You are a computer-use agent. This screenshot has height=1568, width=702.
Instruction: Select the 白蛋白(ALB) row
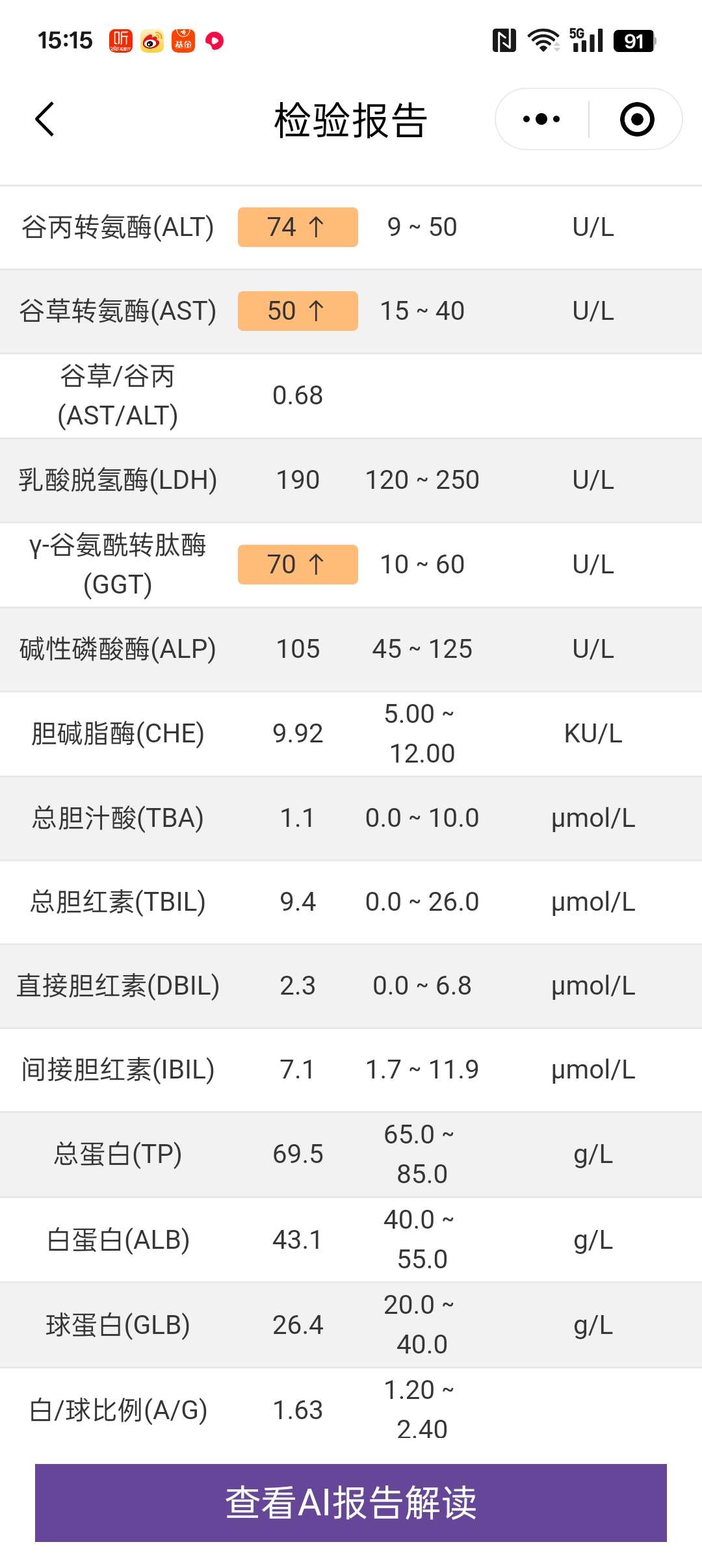pos(351,1238)
